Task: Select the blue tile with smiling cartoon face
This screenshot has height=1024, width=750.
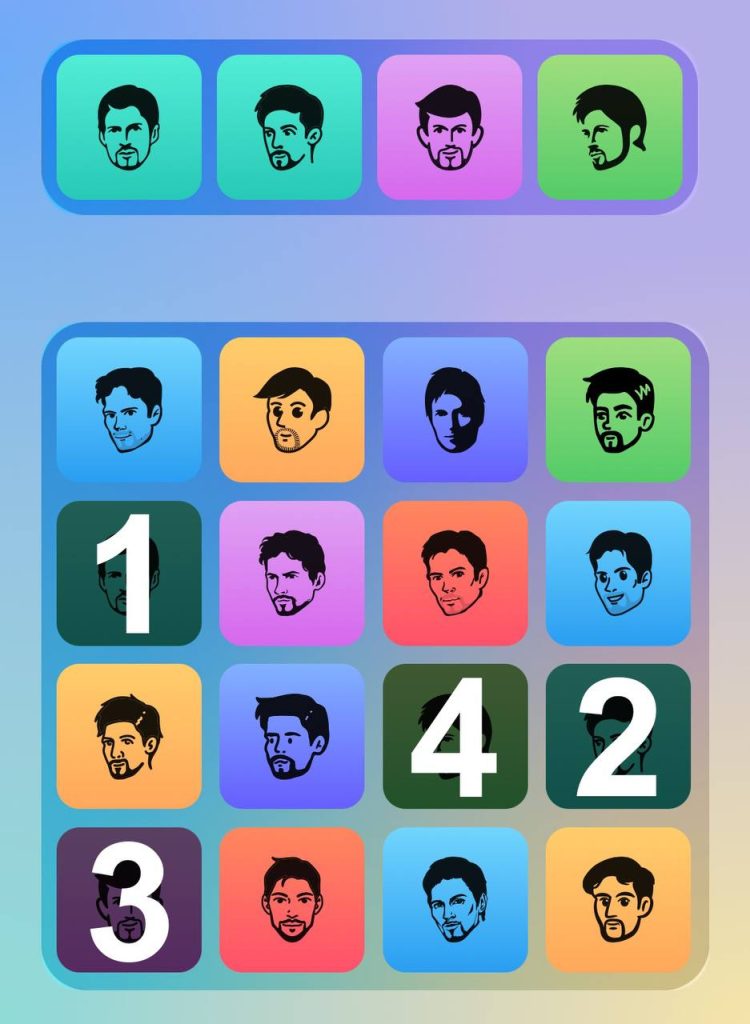Action: [618, 573]
